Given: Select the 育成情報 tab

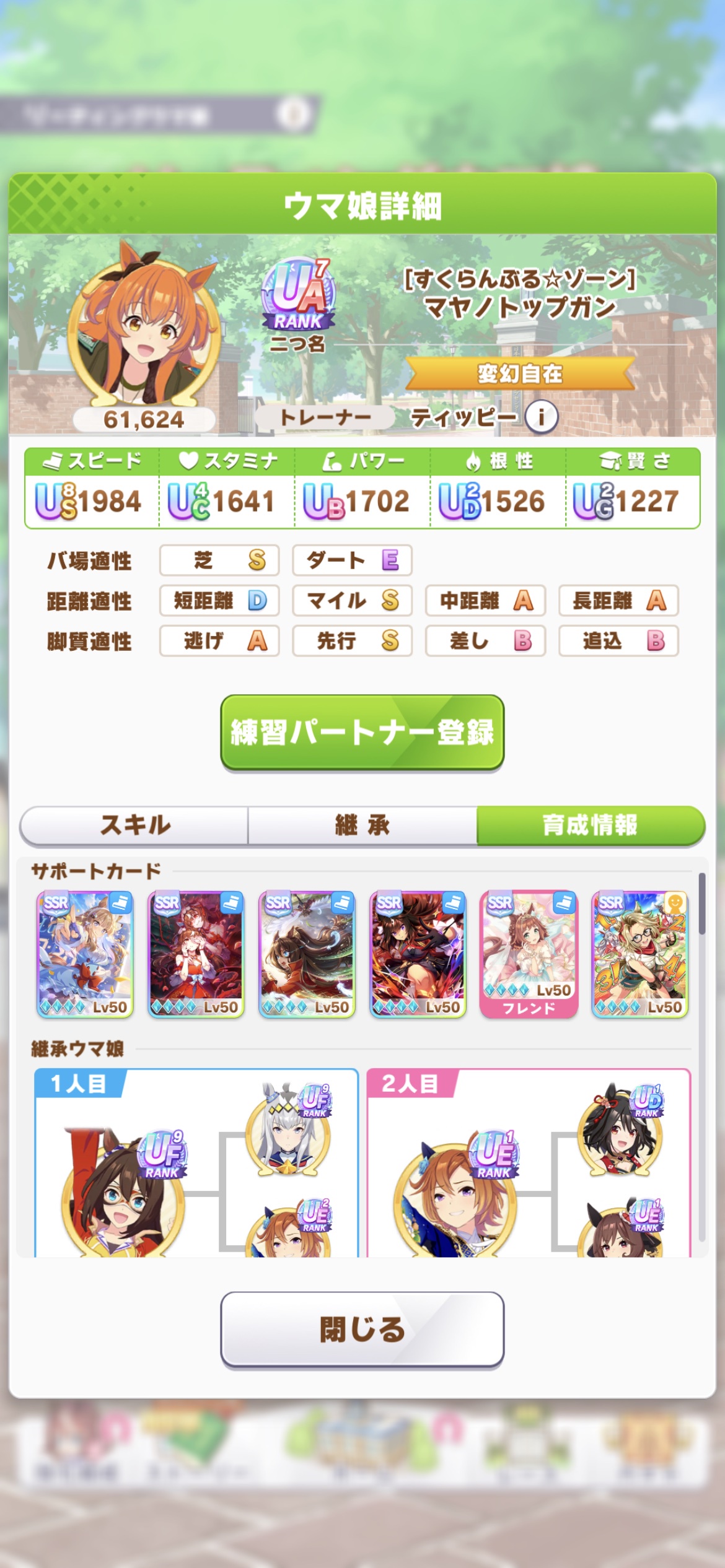Looking at the screenshot, I should tap(591, 825).
